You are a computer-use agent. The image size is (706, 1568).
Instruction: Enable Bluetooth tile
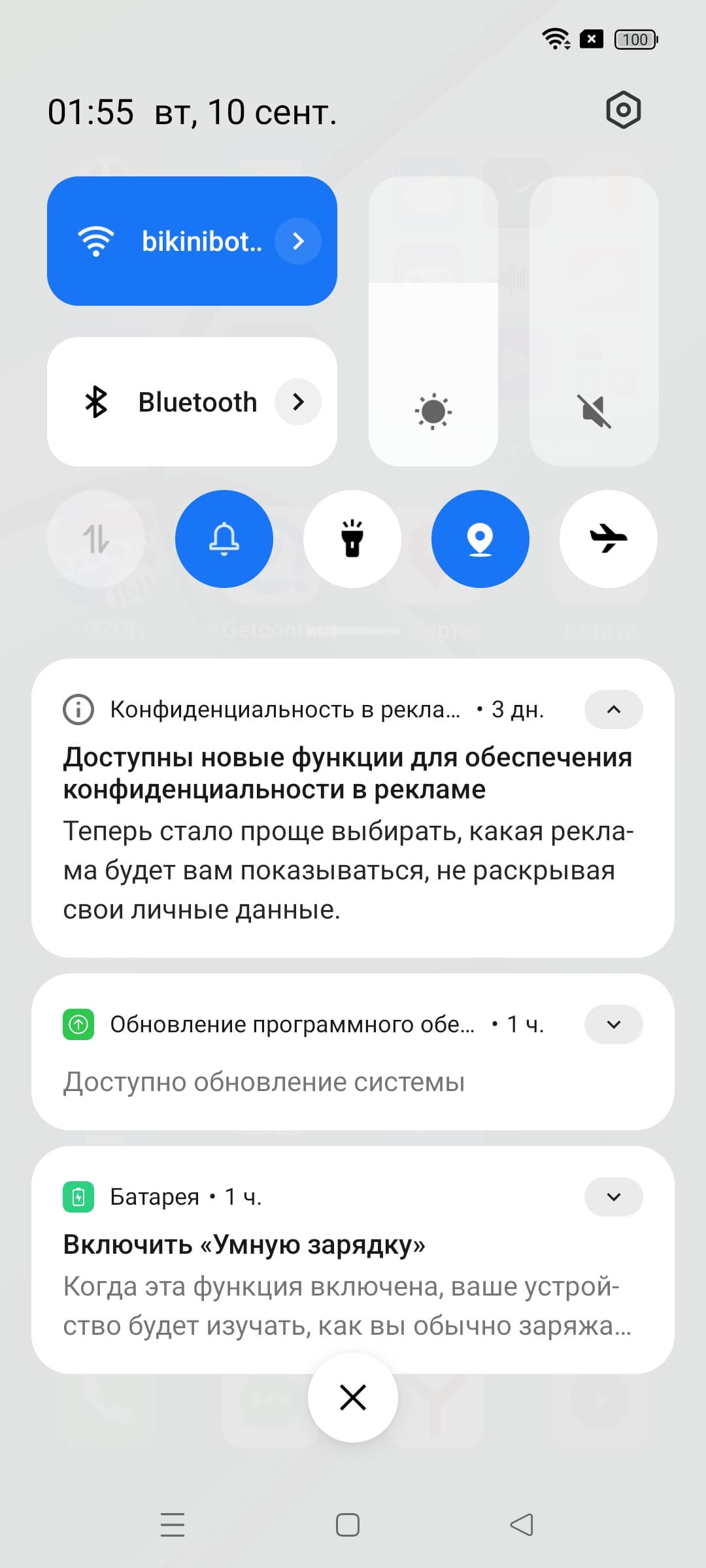tap(163, 402)
